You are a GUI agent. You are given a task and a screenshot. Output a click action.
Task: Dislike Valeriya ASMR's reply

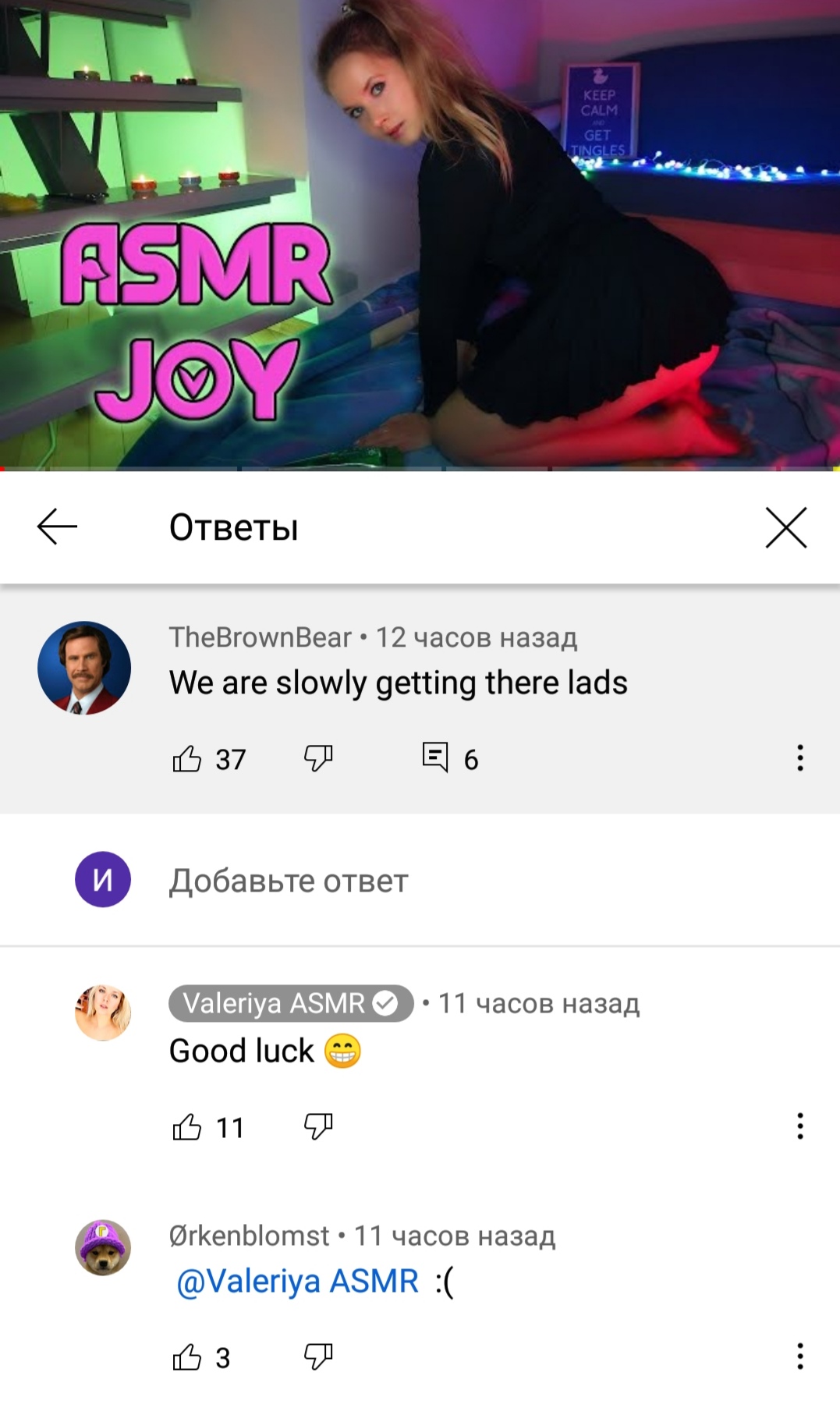click(x=318, y=1126)
